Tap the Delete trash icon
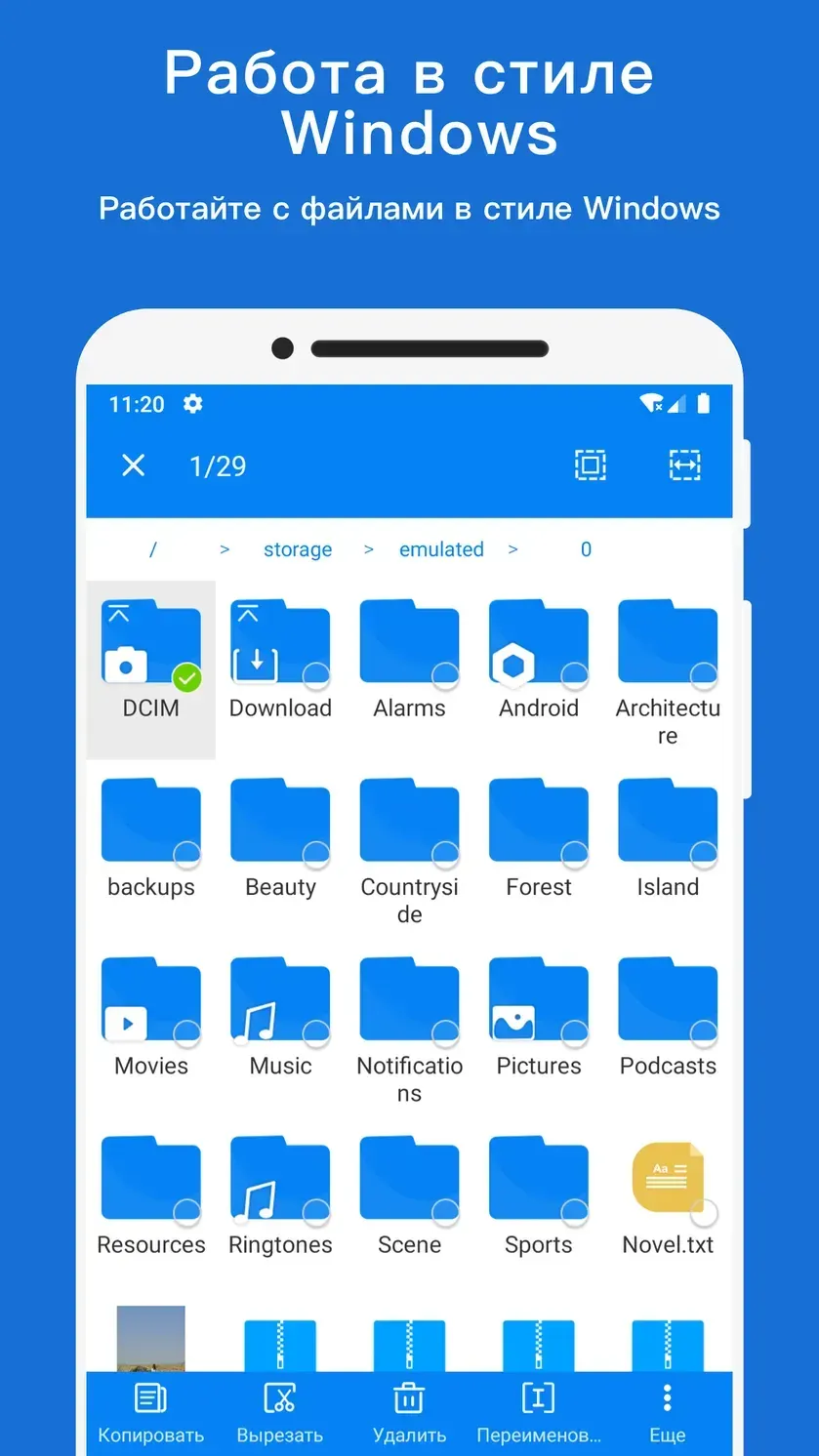The image size is (819, 1456). (x=409, y=1397)
